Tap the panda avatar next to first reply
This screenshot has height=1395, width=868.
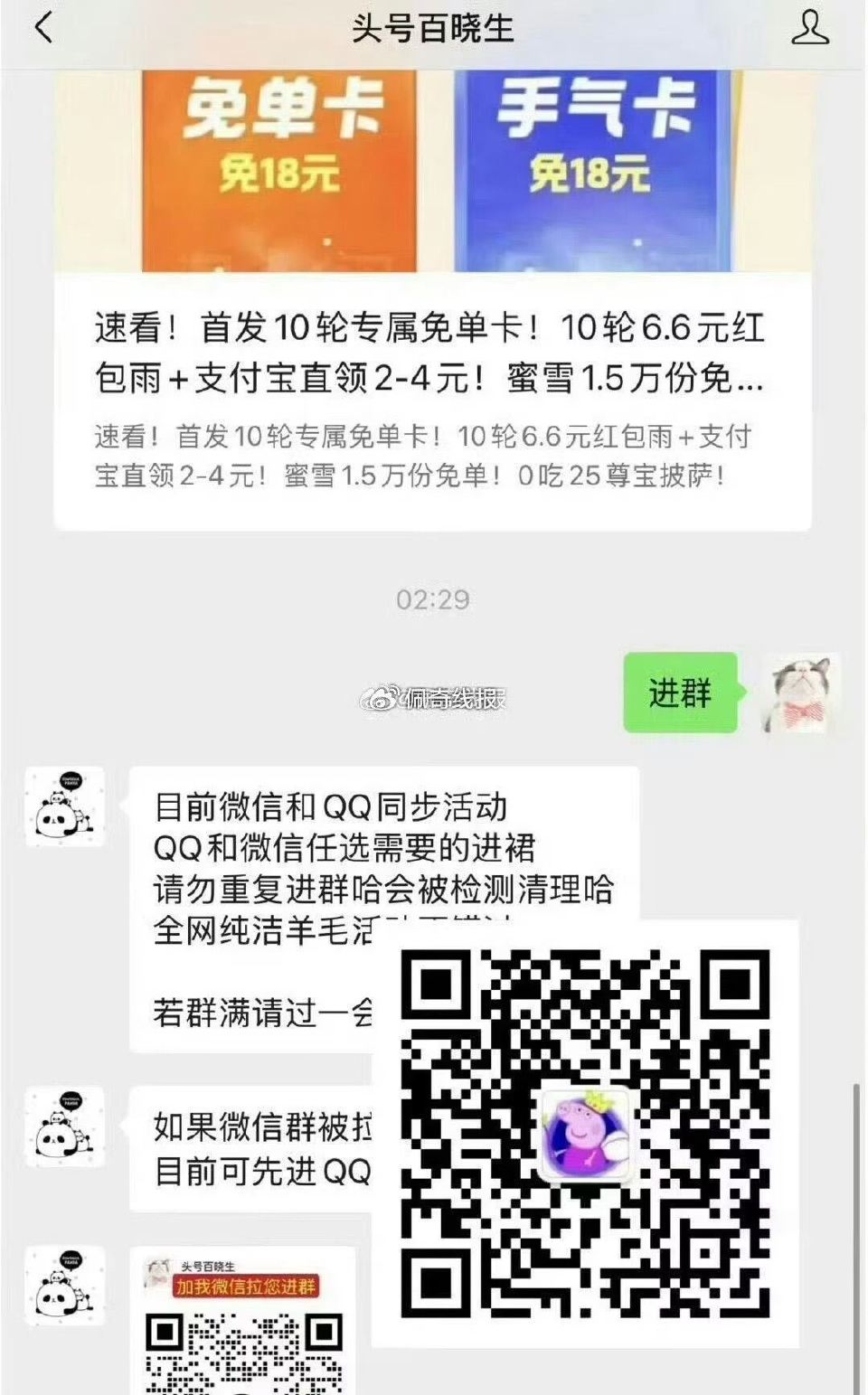[x=65, y=806]
